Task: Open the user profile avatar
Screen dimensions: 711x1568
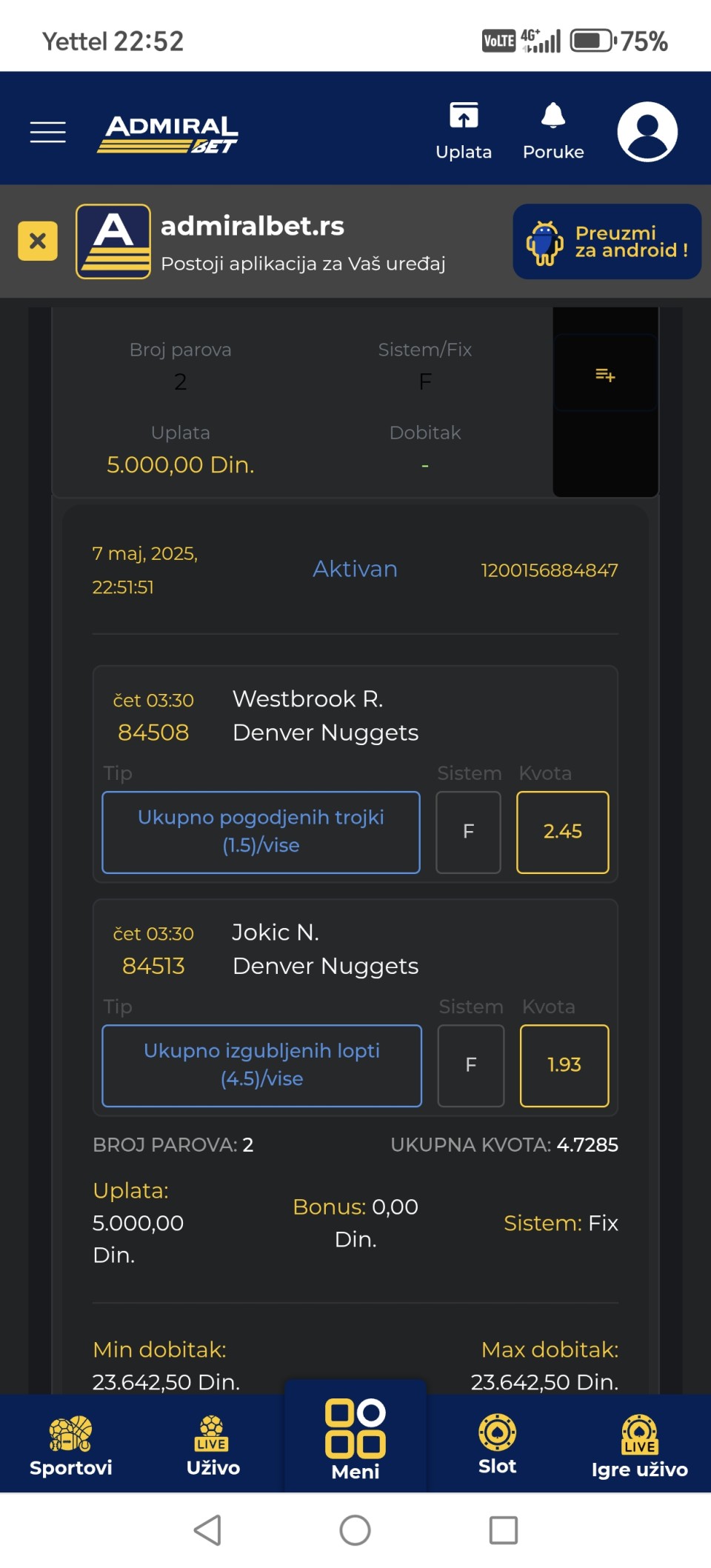Action: [647, 131]
